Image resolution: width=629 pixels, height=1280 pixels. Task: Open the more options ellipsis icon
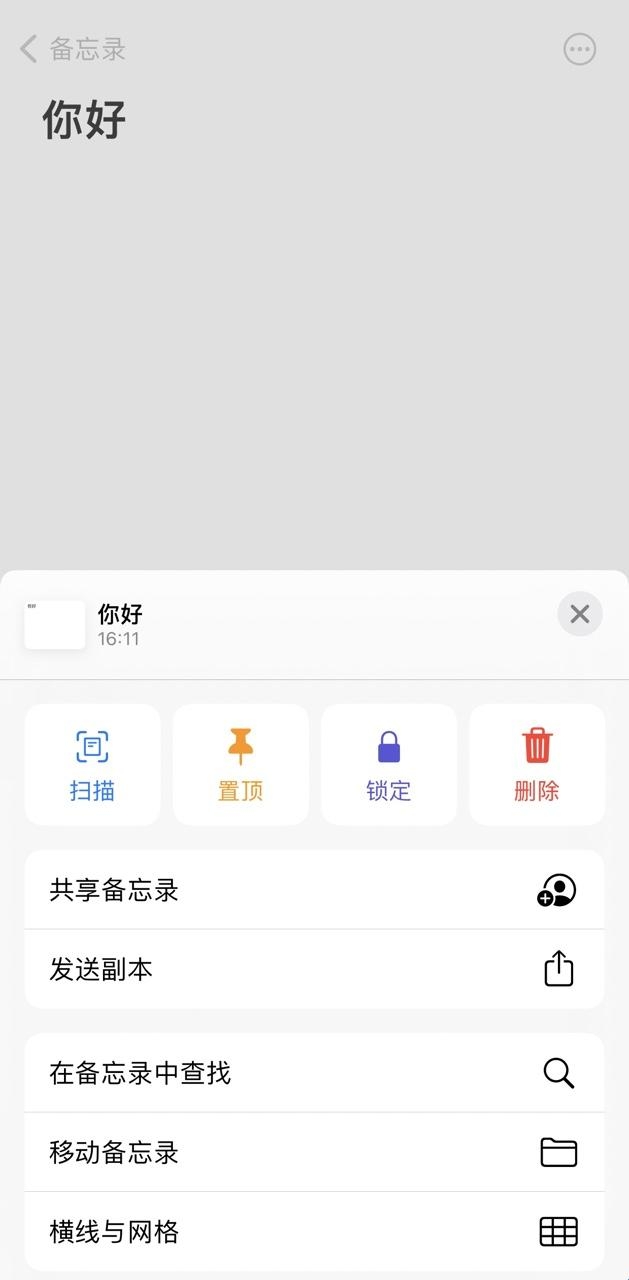(x=580, y=49)
